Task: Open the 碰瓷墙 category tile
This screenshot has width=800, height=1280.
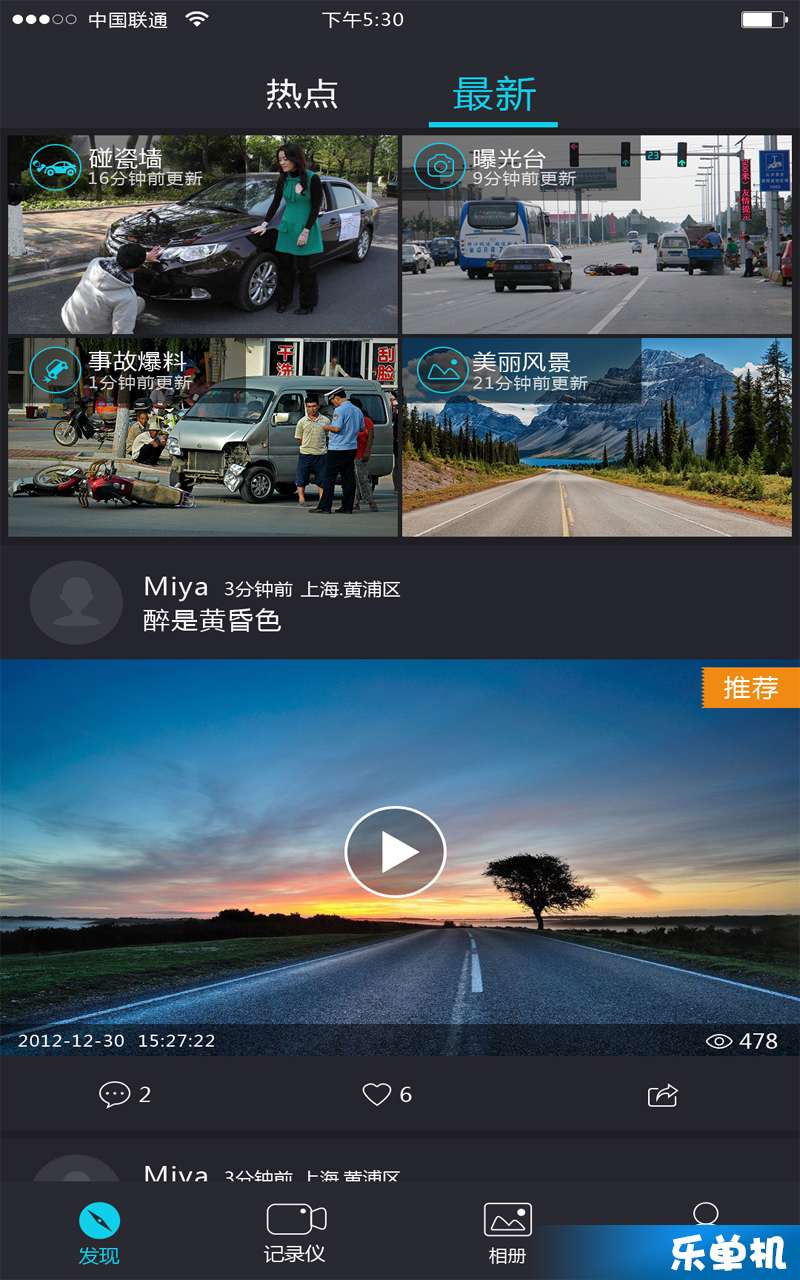Action: pos(203,234)
